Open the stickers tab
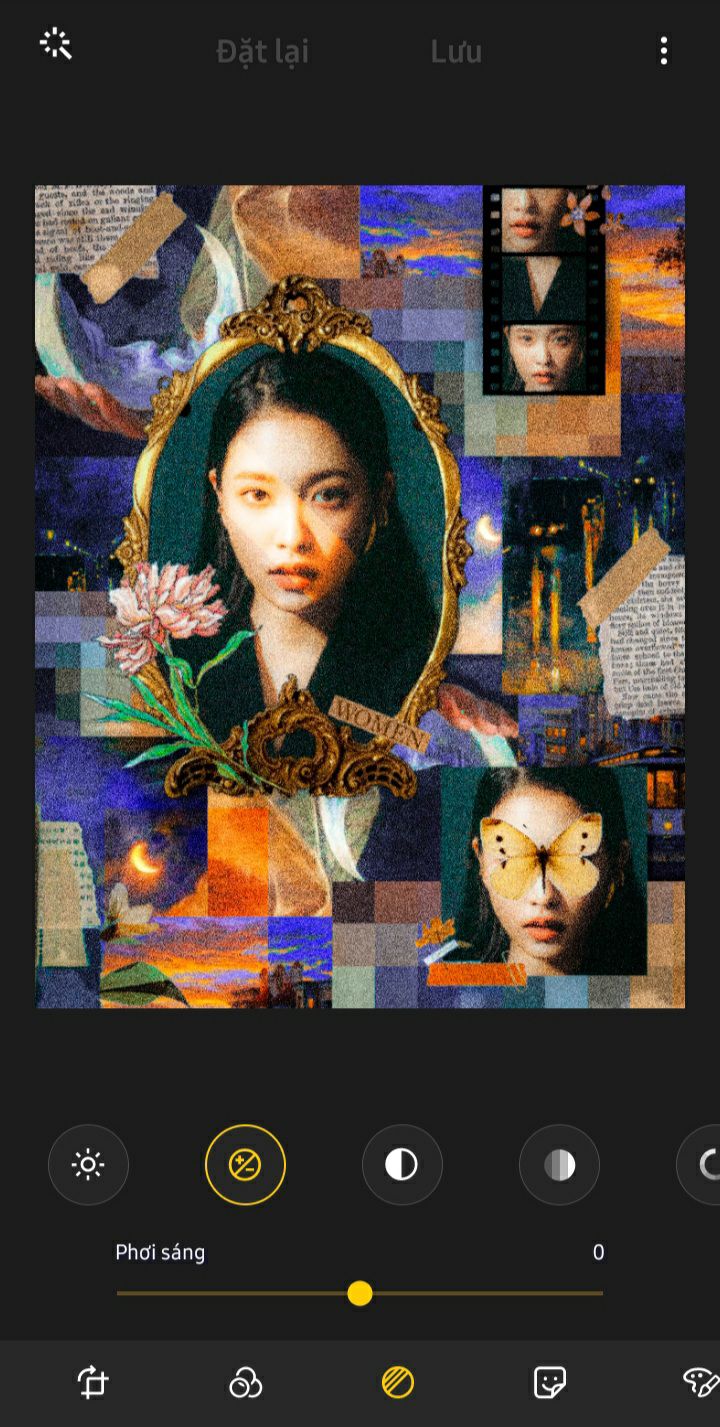This screenshot has width=720, height=1427. [x=549, y=1382]
